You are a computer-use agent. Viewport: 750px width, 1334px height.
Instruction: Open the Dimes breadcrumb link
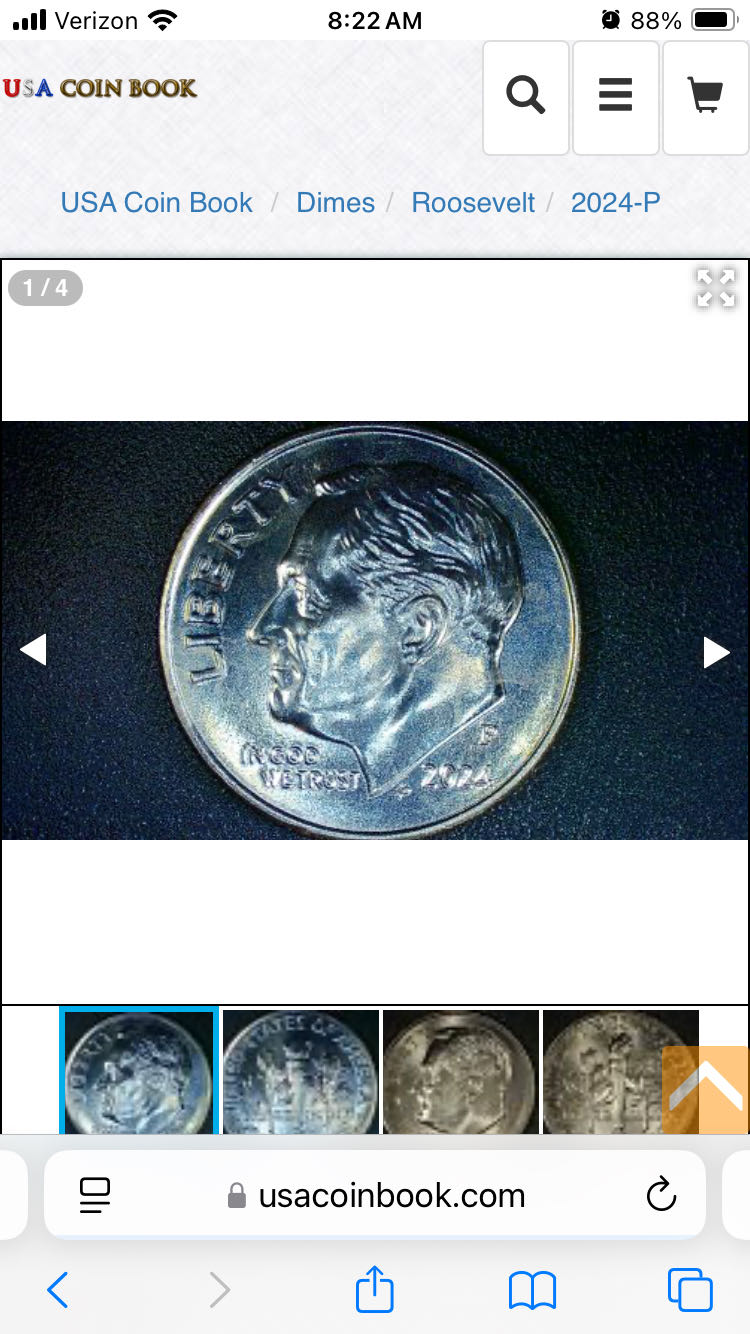click(x=335, y=203)
